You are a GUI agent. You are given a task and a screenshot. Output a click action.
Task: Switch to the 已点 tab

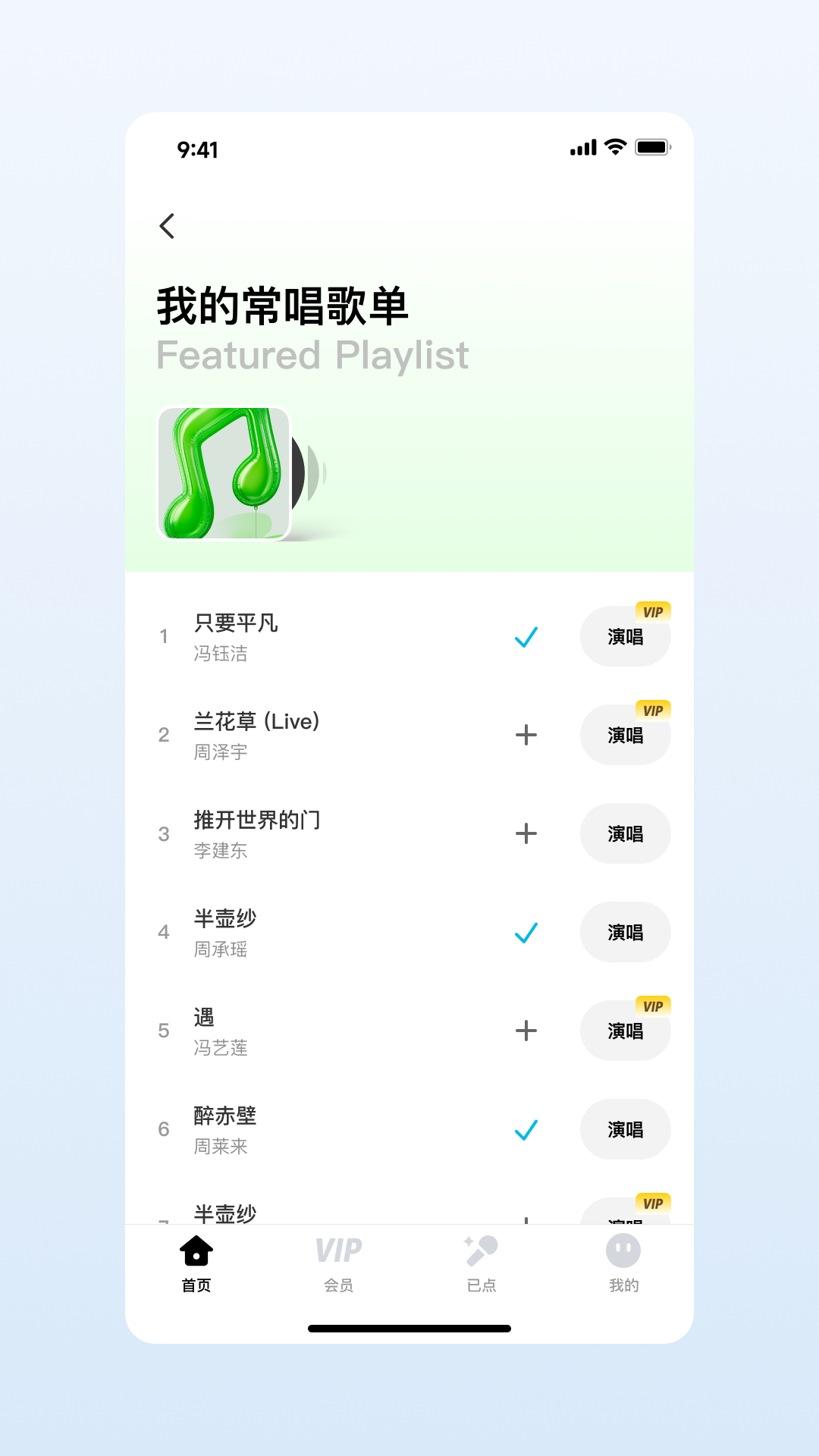tap(481, 1264)
